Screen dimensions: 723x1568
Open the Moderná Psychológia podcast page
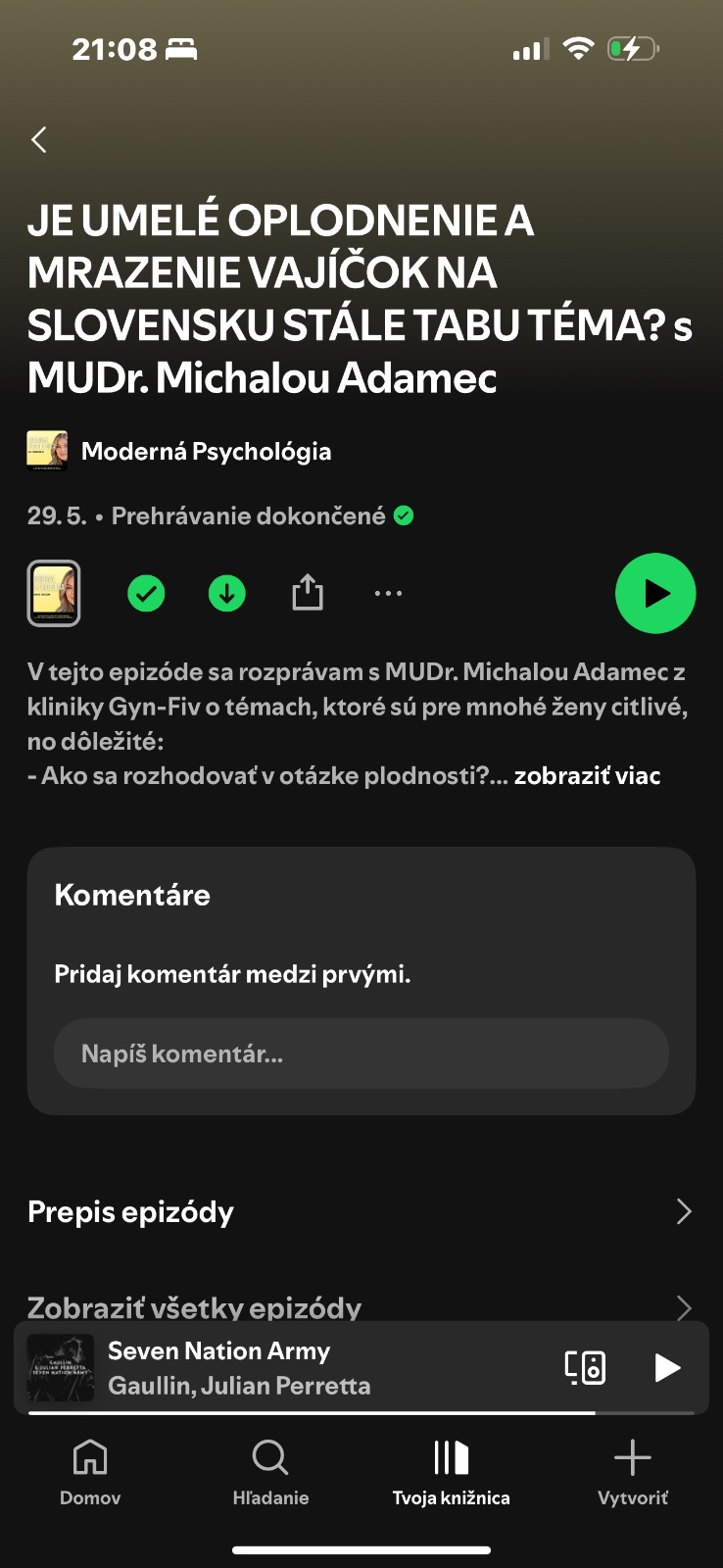[x=206, y=452]
